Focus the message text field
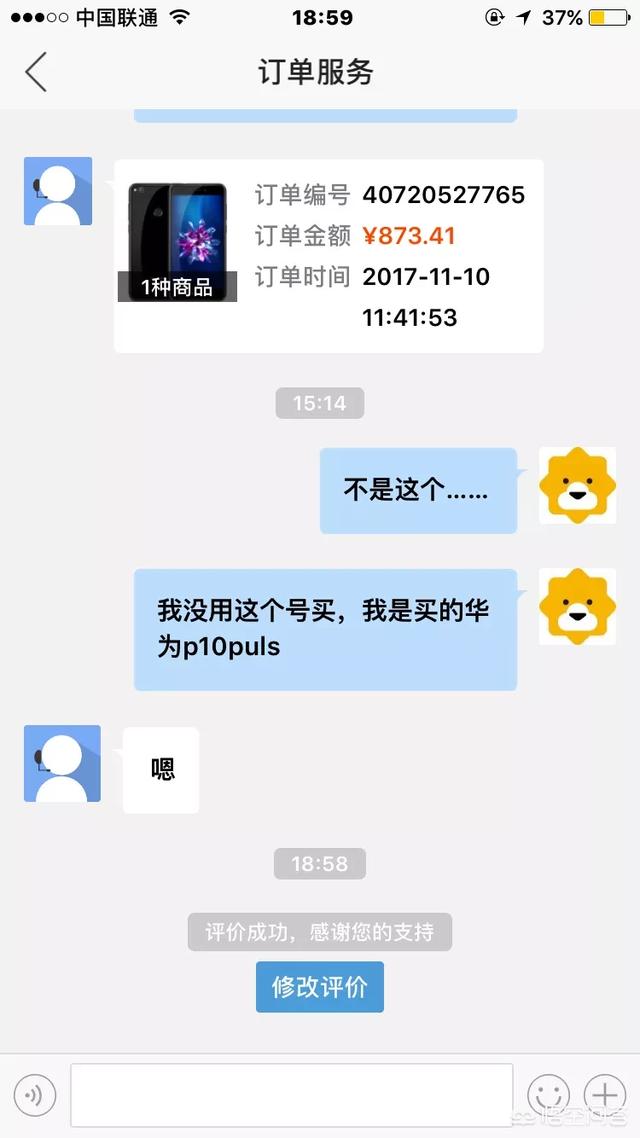Image resolution: width=640 pixels, height=1138 pixels. tap(290, 1096)
